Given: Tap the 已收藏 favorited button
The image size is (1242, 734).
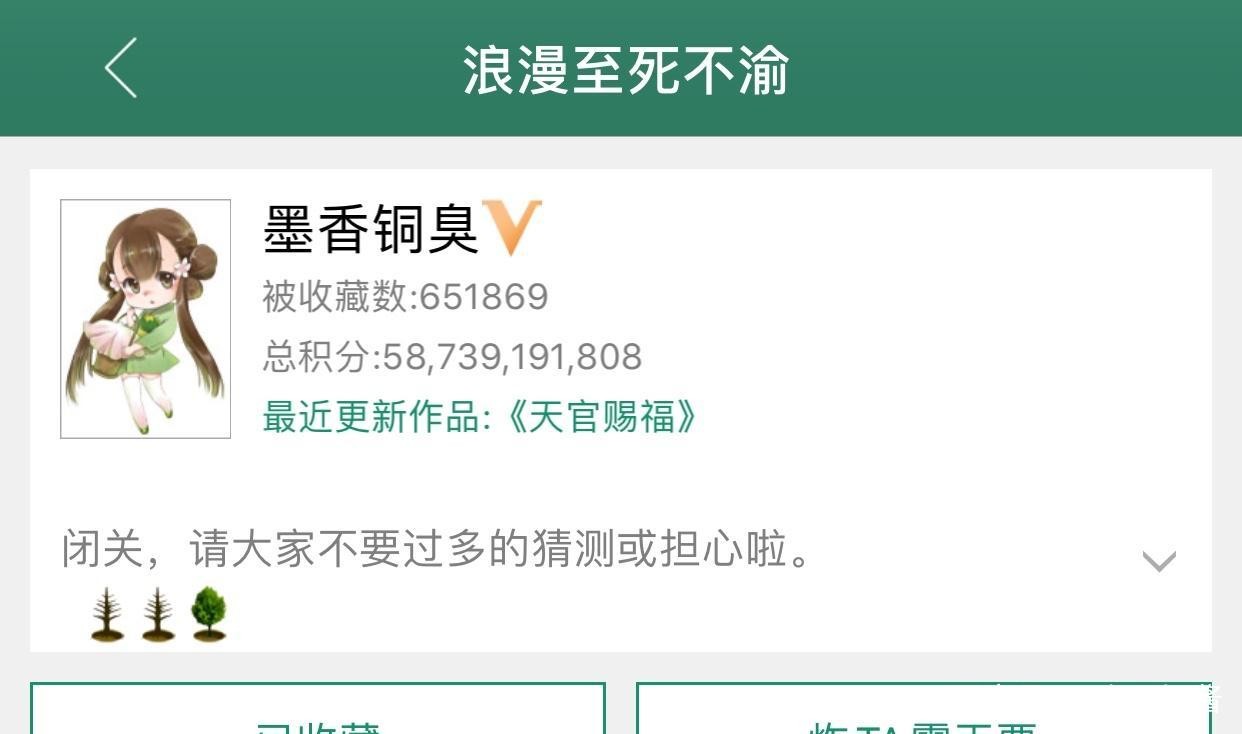Looking at the screenshot, I should (x=318, y=712).
